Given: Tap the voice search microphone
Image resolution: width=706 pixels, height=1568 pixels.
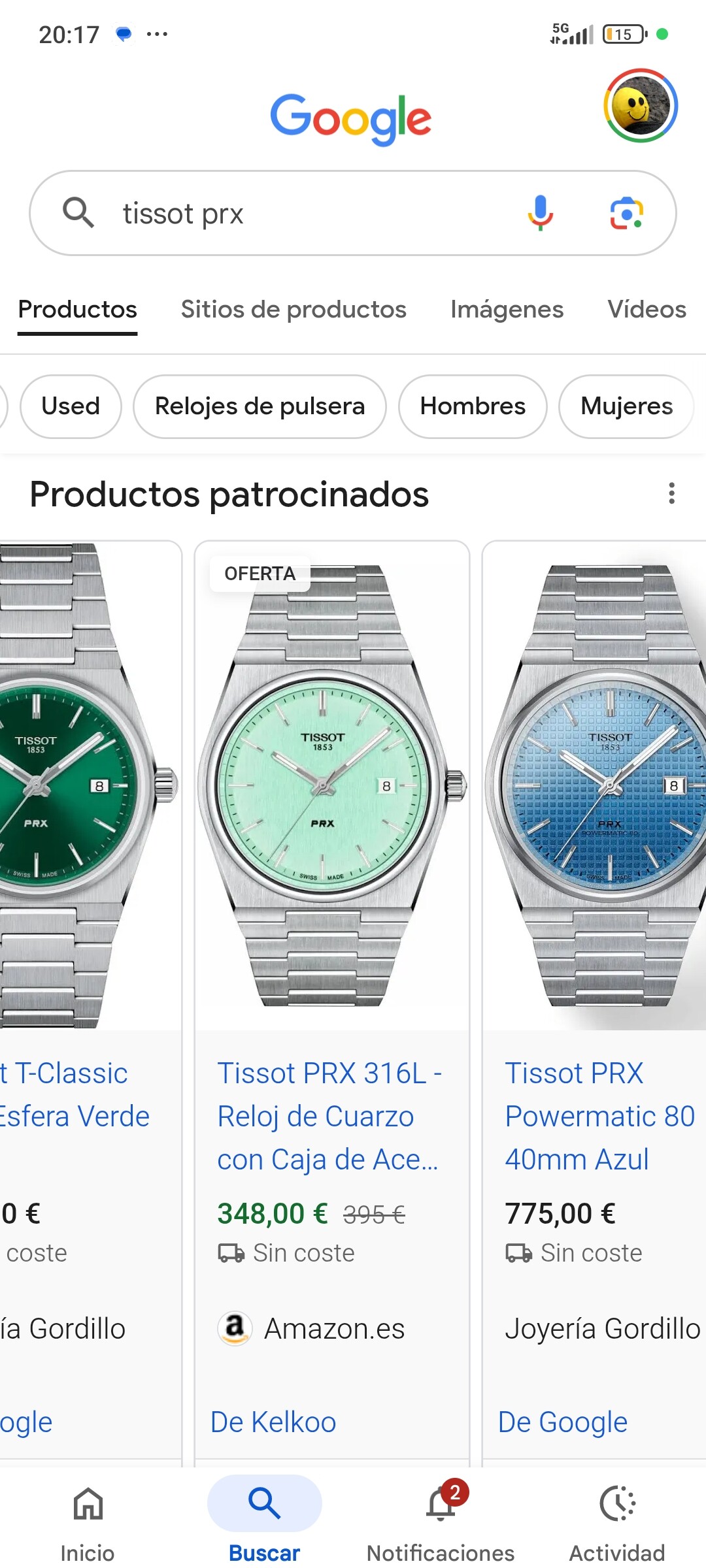Looking at the screenshot, I should 540,213.
